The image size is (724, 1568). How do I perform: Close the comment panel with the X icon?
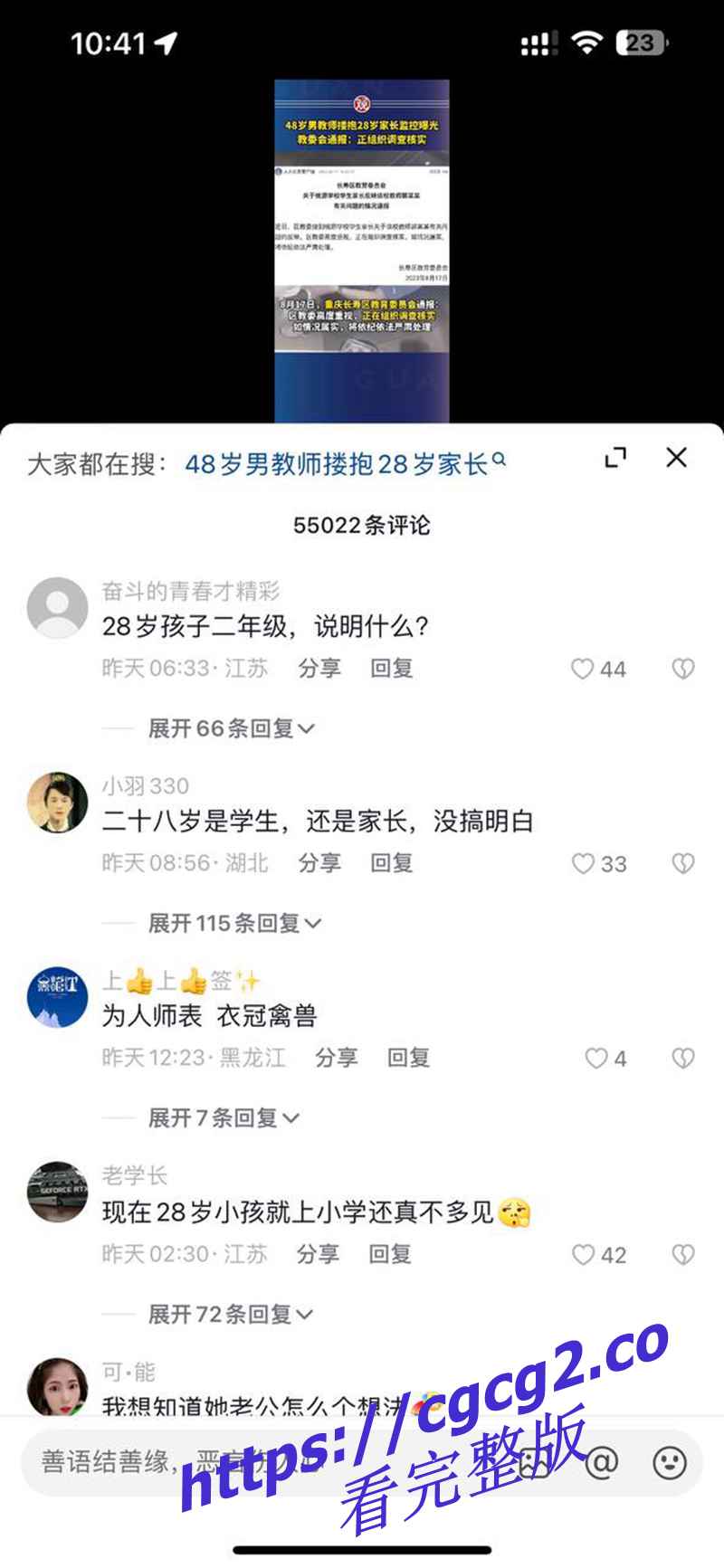pyautogui.click(x=675, y=459)
